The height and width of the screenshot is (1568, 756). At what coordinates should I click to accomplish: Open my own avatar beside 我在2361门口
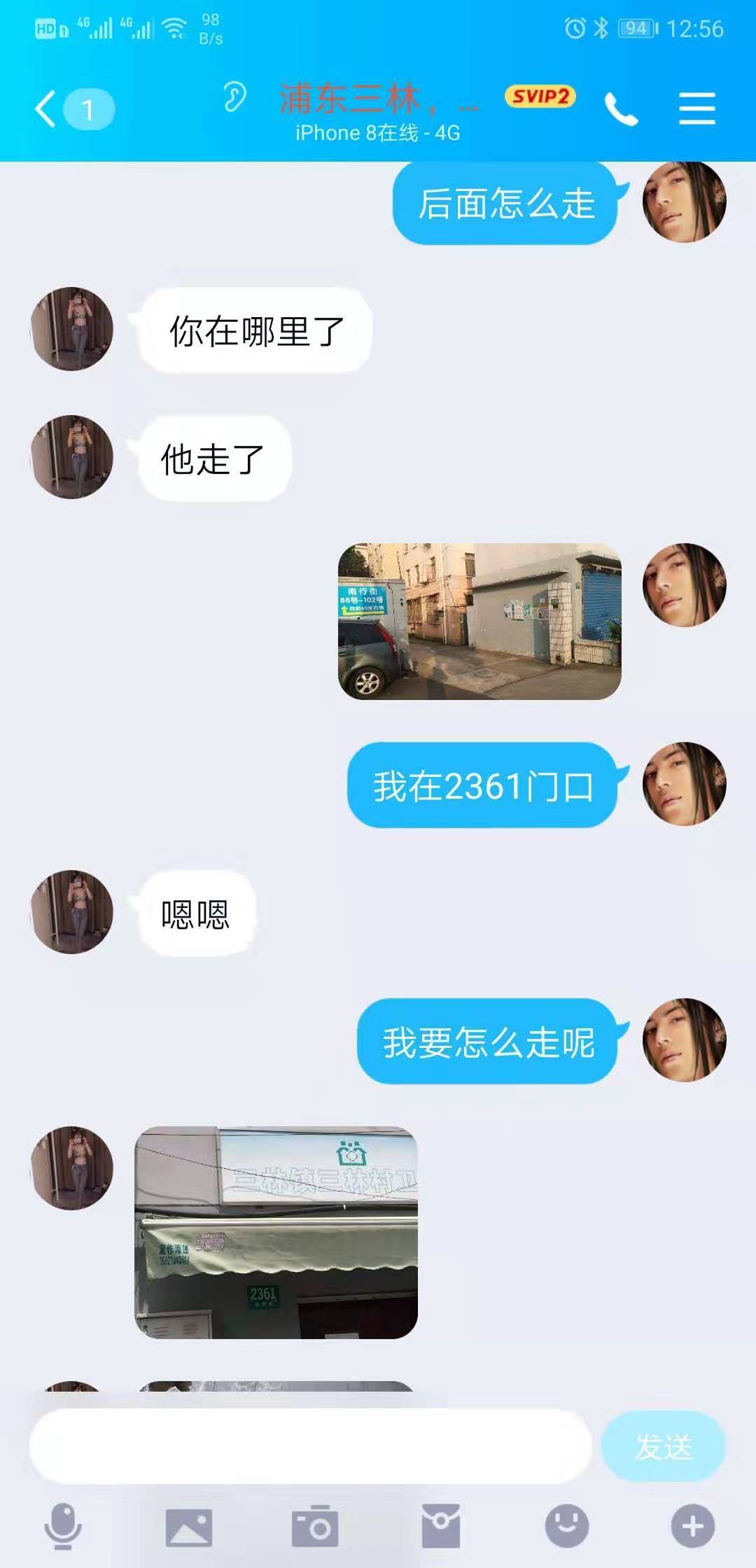click(x=684, y=783)
